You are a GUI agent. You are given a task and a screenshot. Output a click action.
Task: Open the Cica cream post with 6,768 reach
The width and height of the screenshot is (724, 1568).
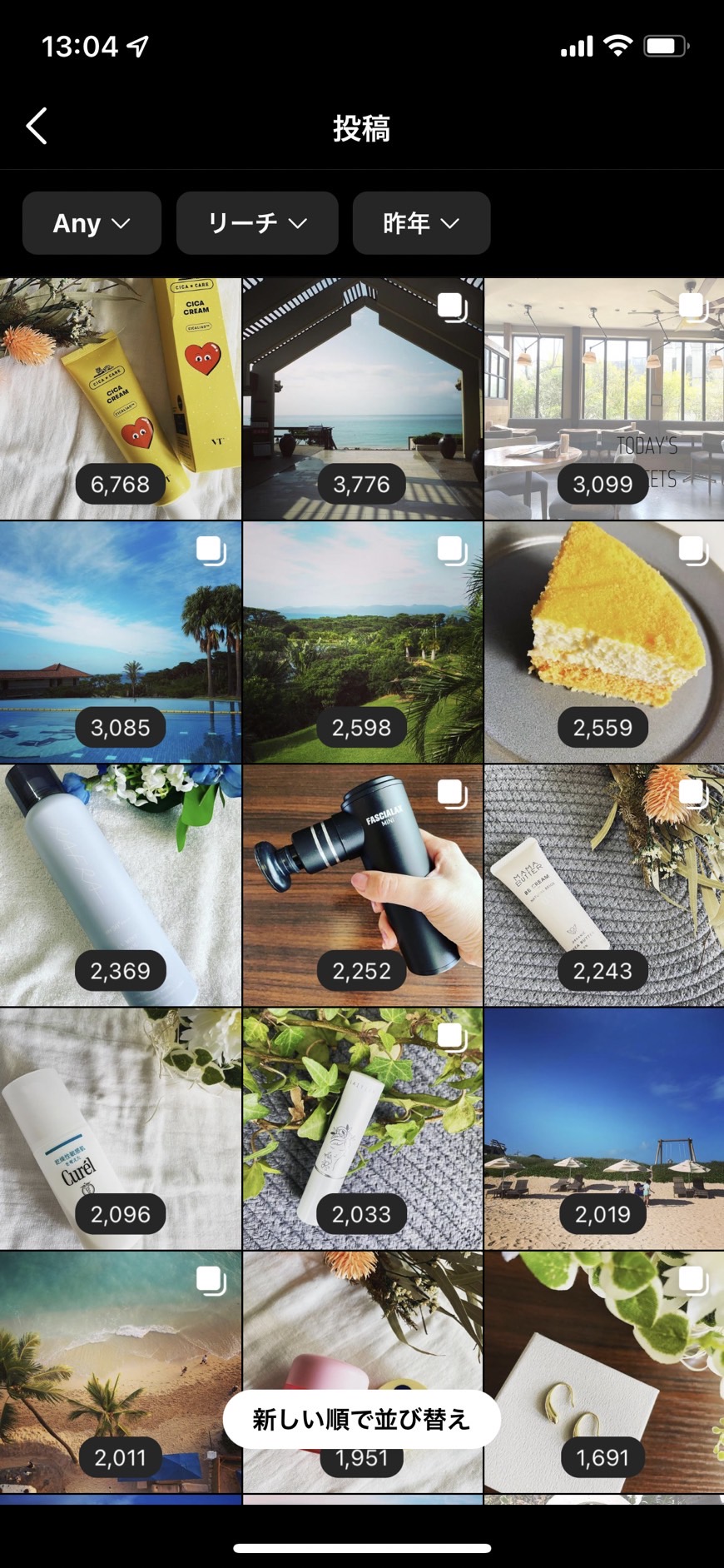[x=120, y=399]
